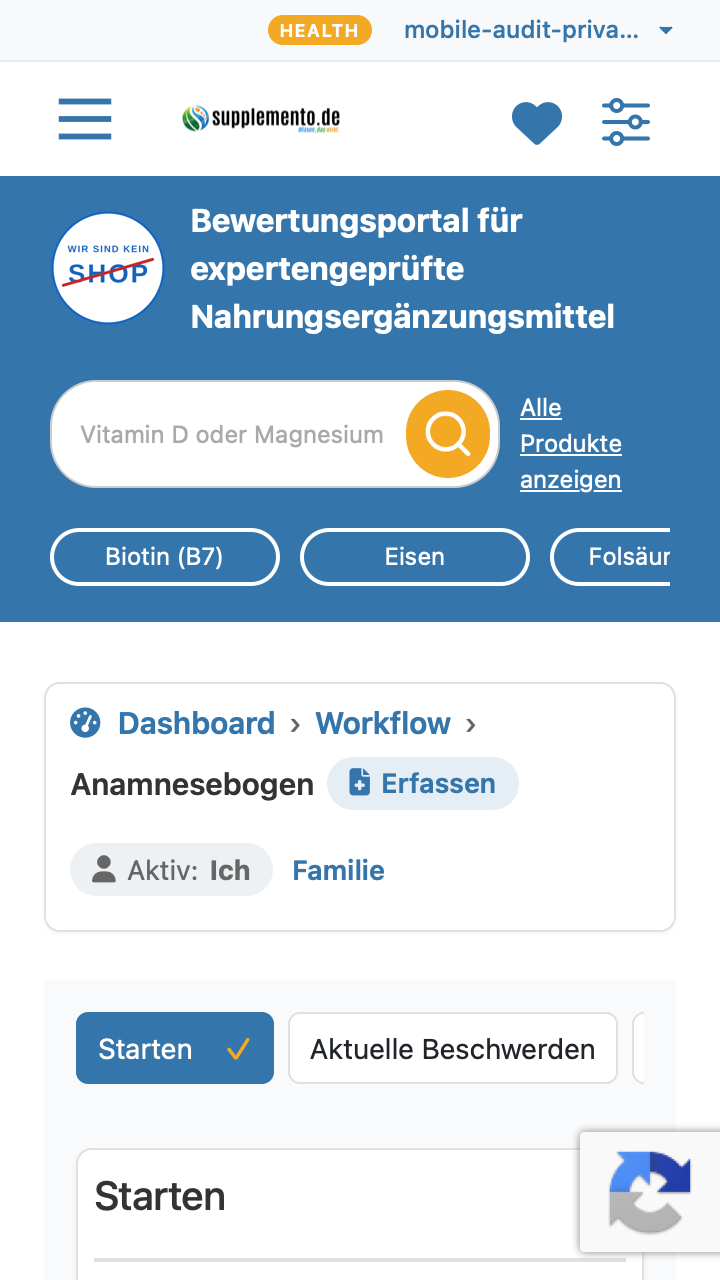Select the Folsäure chip
Screen dimensions: 720x1280
pyautogui.click(x=611, y=556)
